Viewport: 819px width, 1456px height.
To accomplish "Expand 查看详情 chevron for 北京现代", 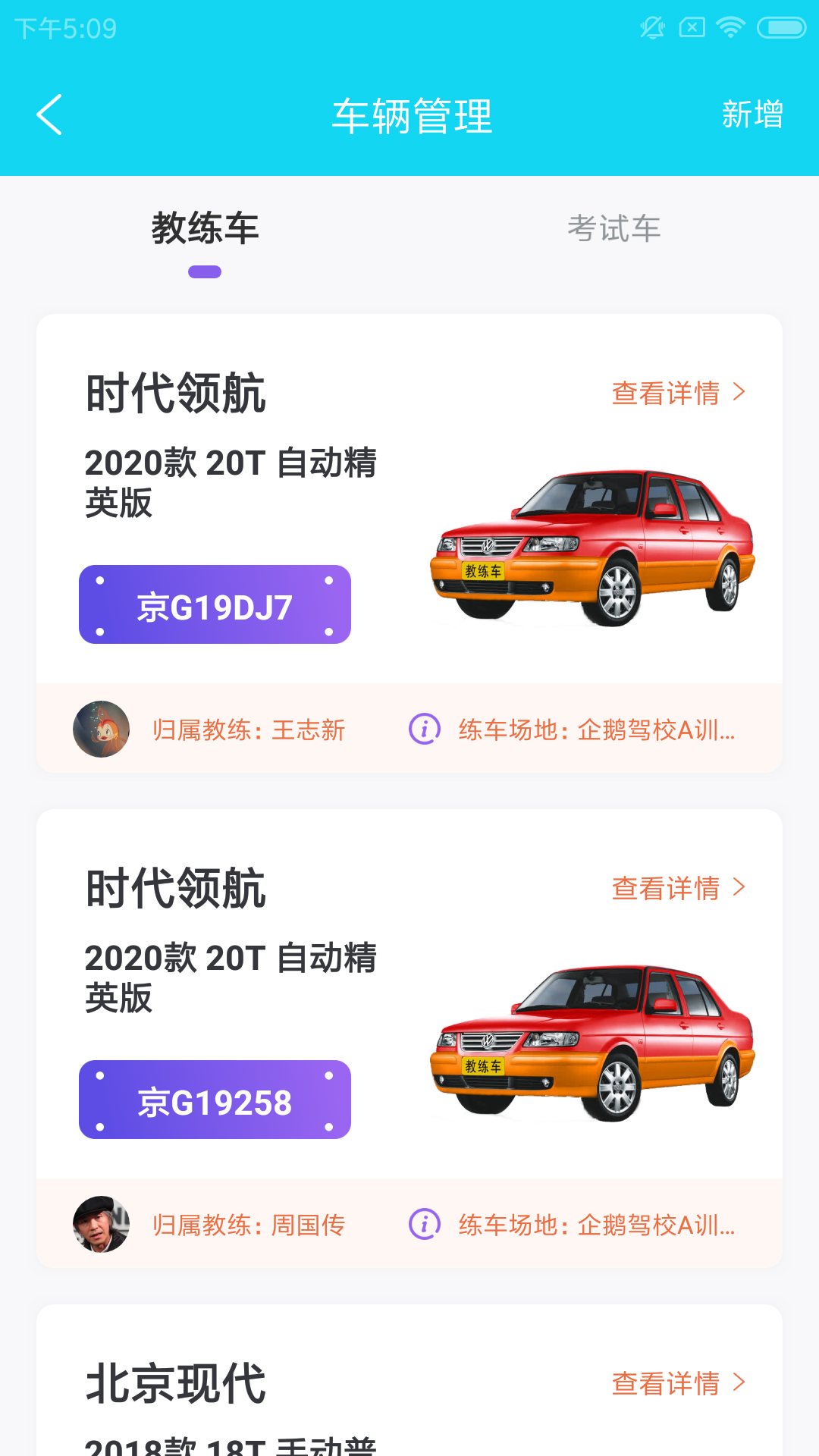I will pos(739,1383).
